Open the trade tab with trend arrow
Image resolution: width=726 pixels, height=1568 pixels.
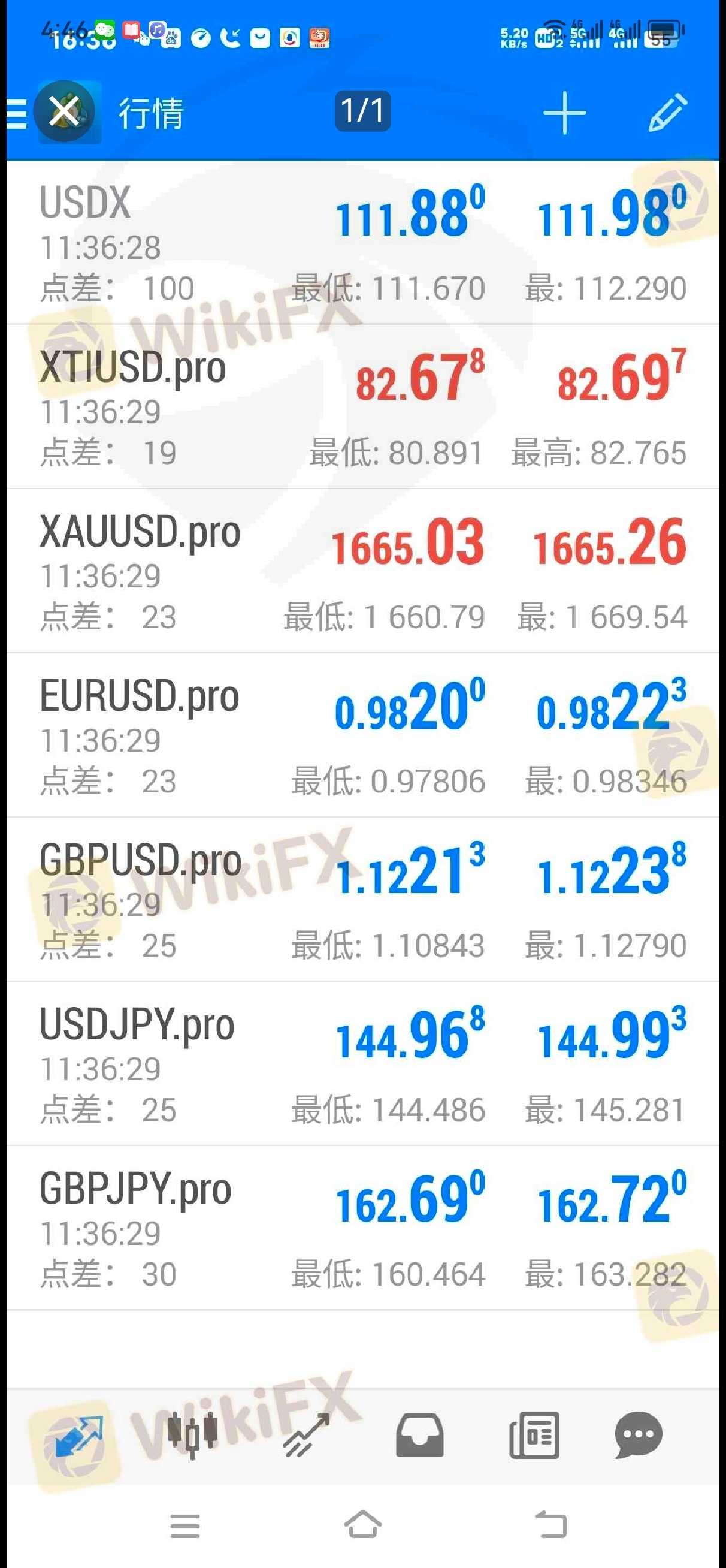tap(306, 1436)
